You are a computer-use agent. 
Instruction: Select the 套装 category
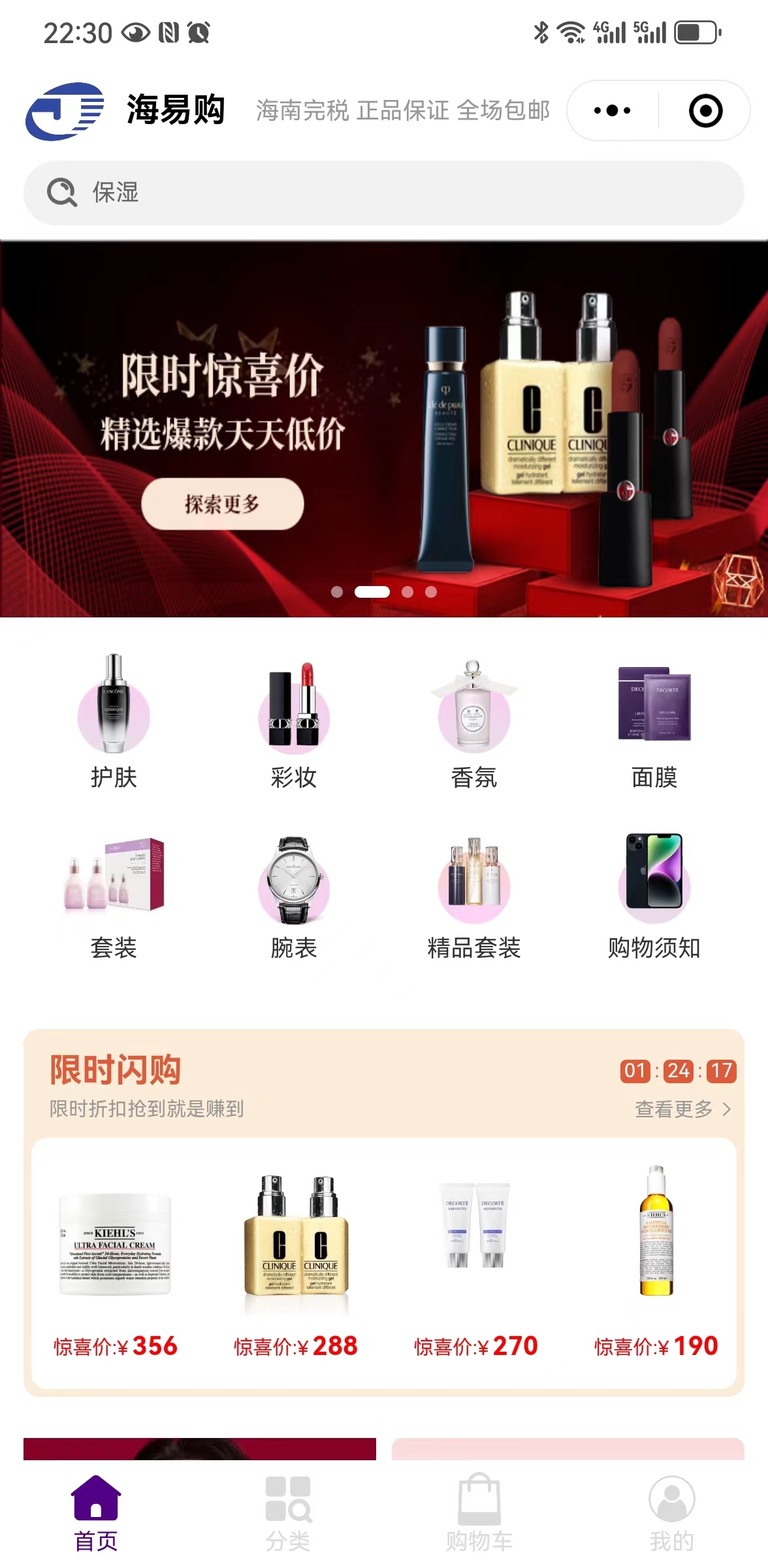pyautogui.click(x=114, y=895)
